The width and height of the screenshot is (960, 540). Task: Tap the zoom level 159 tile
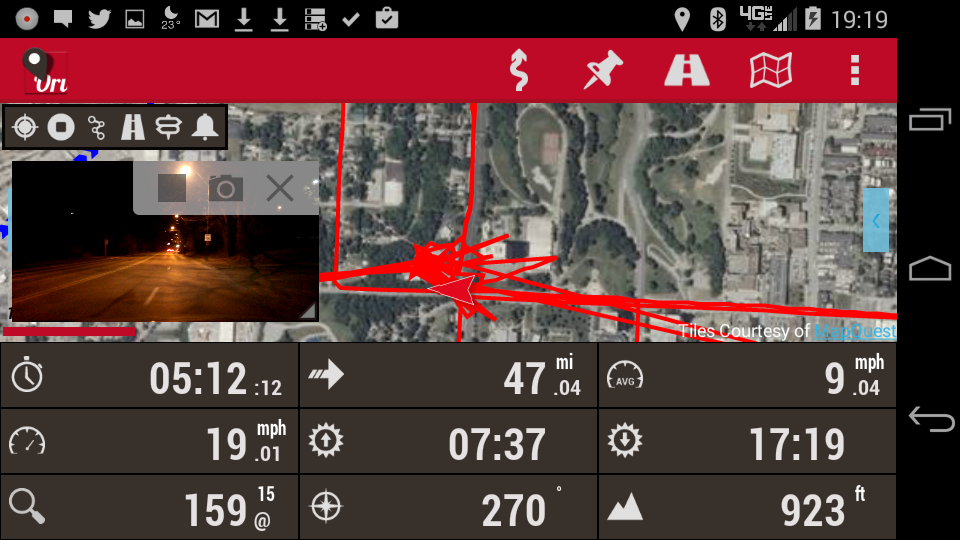tap(149, 507)
